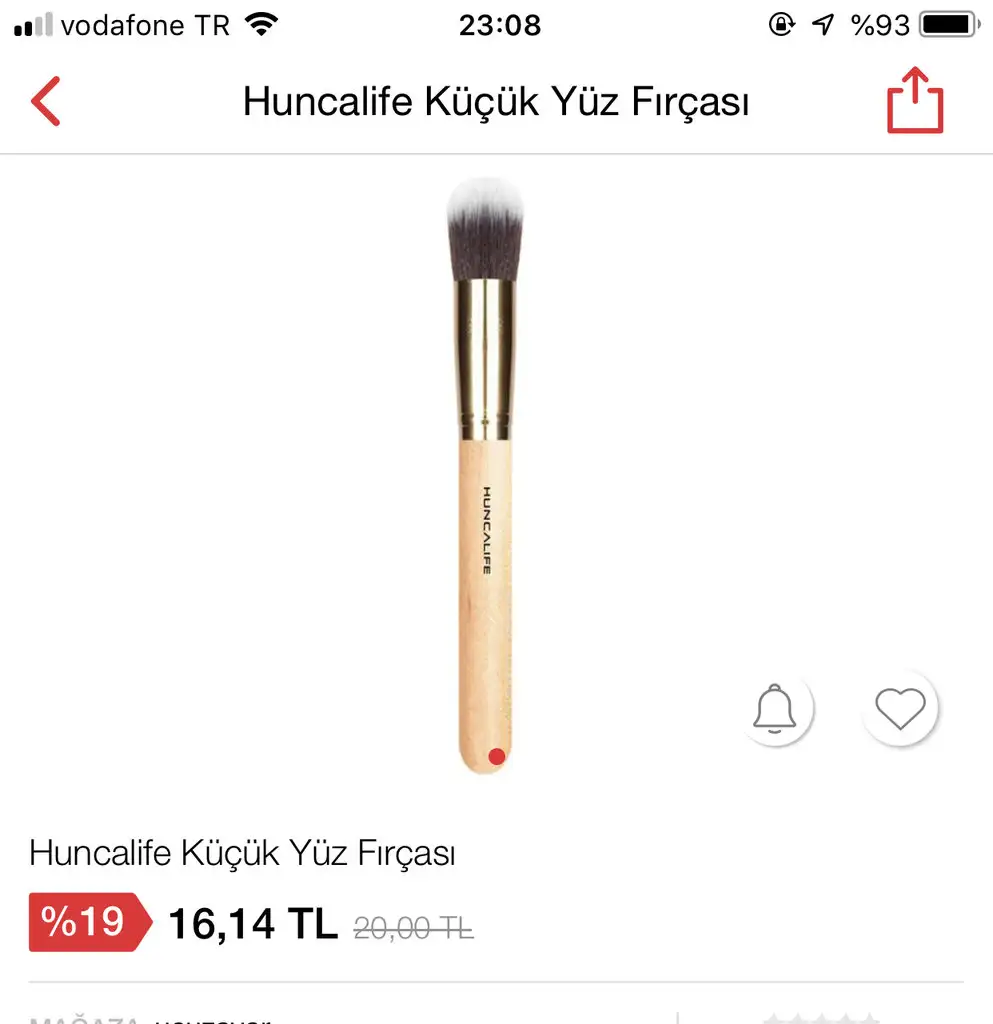Screen dimensions: 993x1024
Task: Open the brush product image
Action: coord(485,470)
